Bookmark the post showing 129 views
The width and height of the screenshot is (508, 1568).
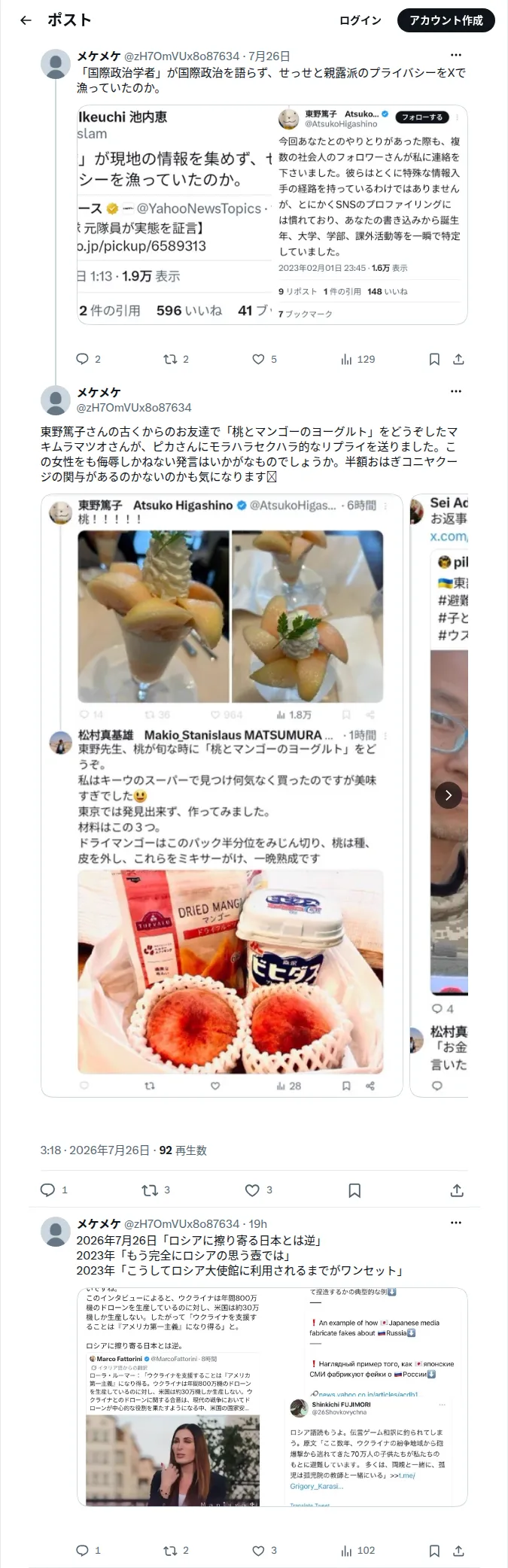[434, 359]
